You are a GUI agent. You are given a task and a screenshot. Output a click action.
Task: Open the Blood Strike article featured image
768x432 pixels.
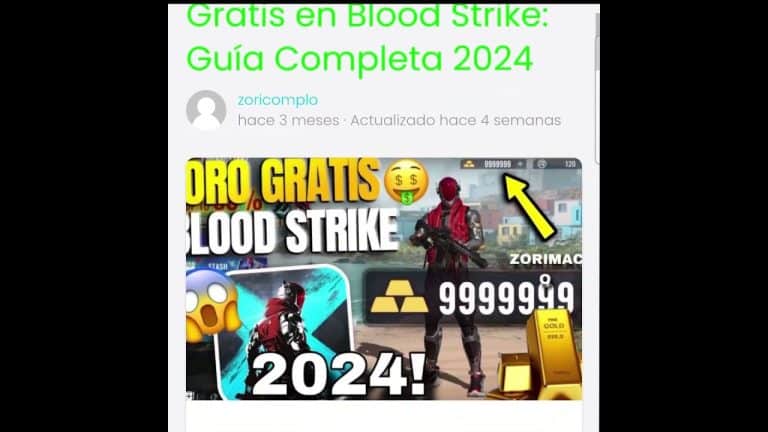pos(383,278)
